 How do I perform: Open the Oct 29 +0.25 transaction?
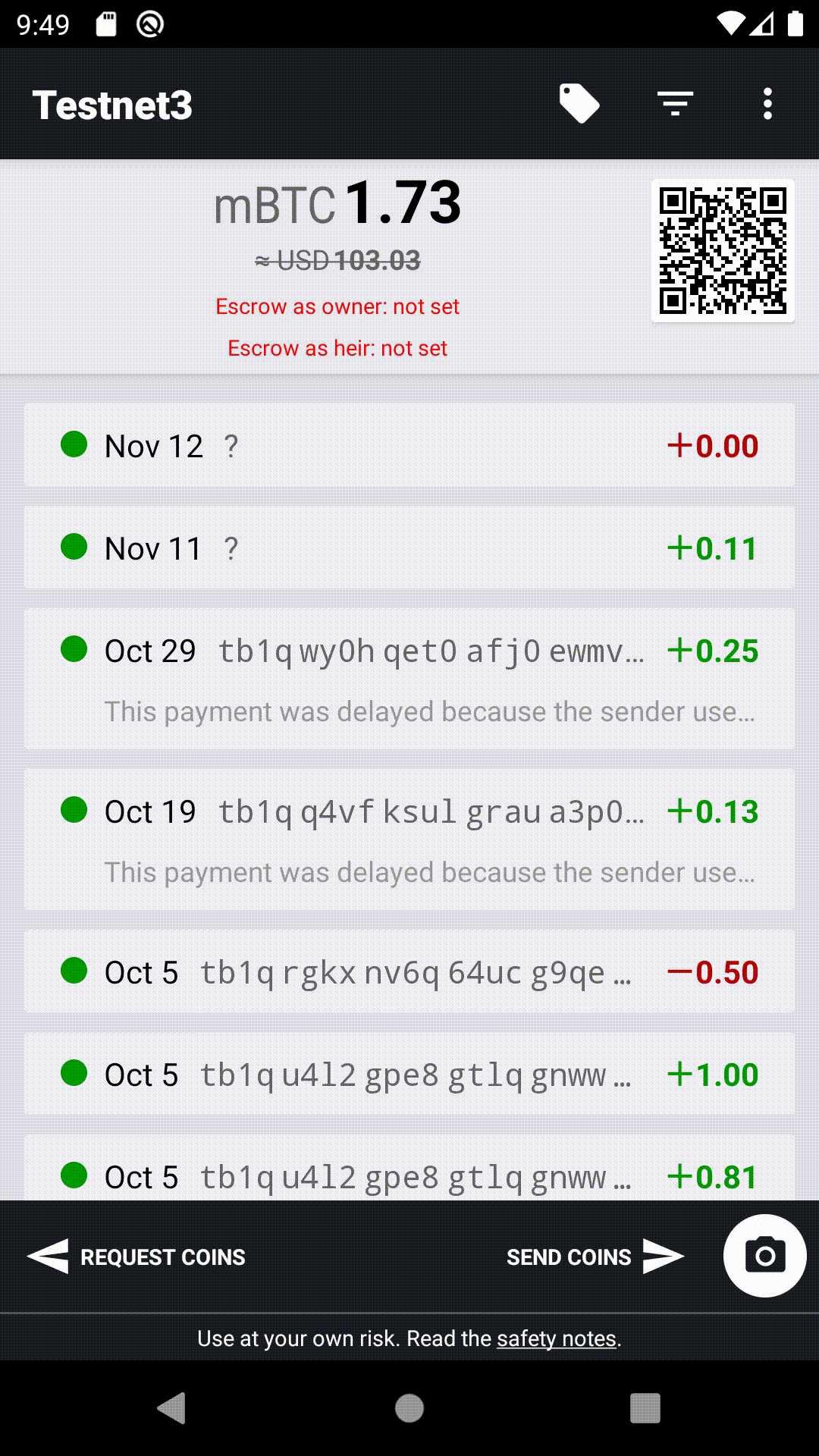tap(409, 679)
